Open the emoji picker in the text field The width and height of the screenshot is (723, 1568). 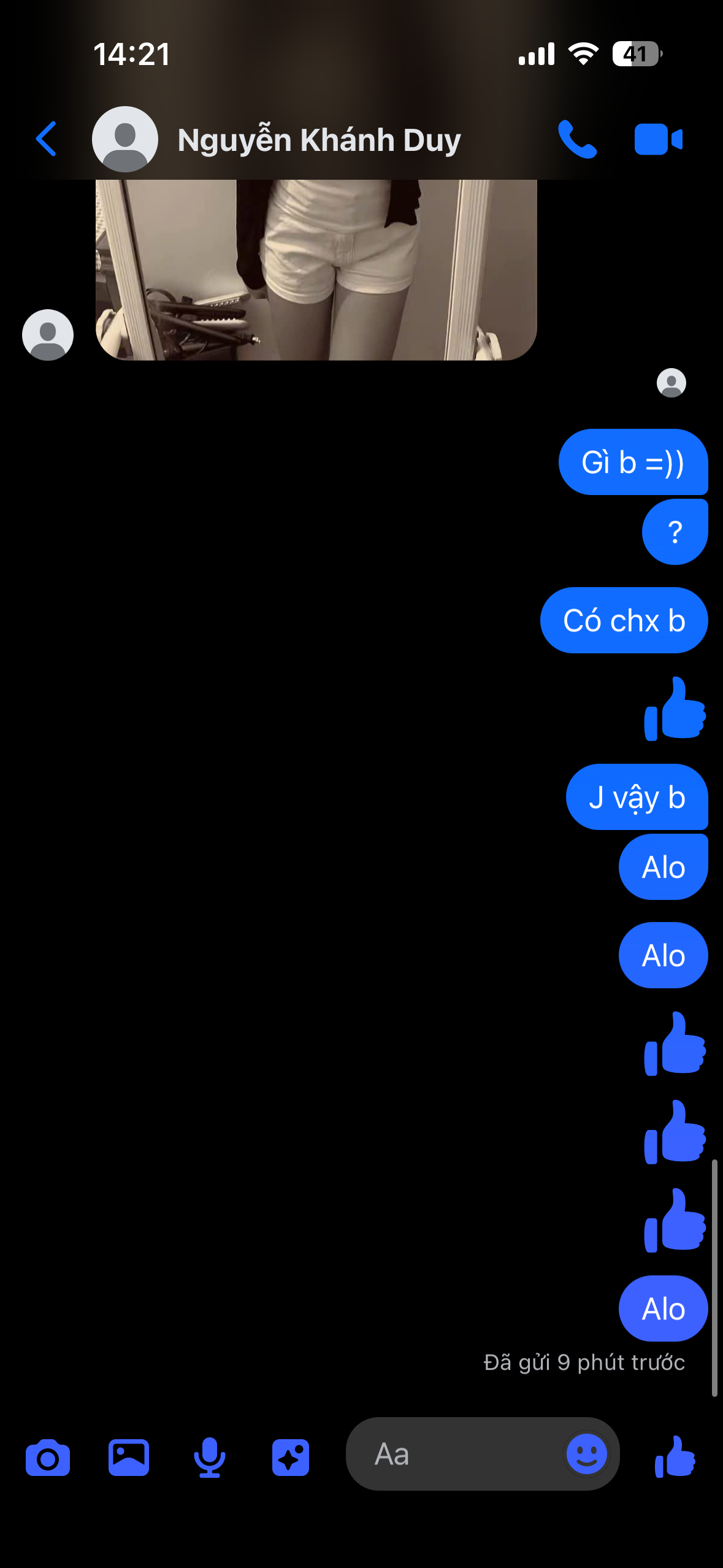click(x=586, y=1454)
